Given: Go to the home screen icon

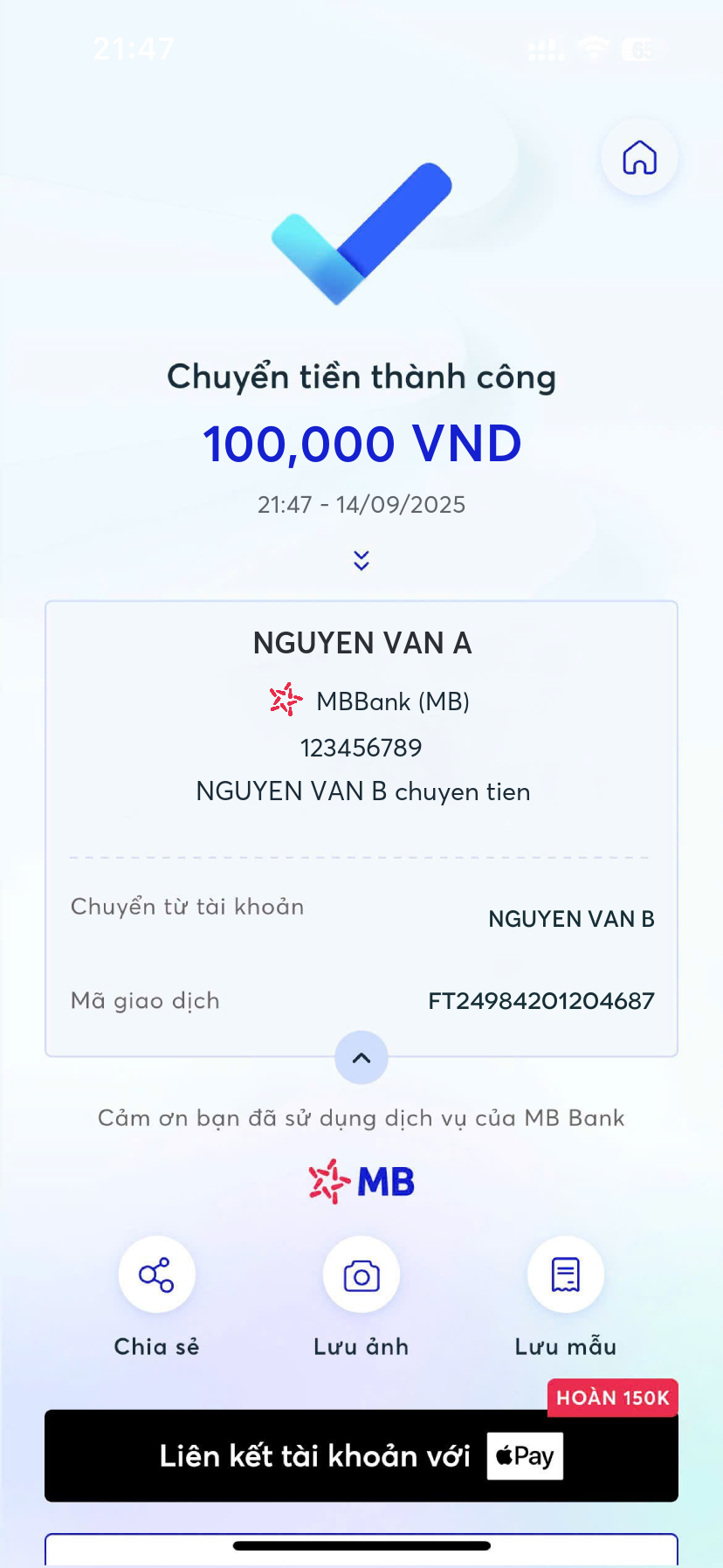Looking at the screenshot, I should [639, 158].
